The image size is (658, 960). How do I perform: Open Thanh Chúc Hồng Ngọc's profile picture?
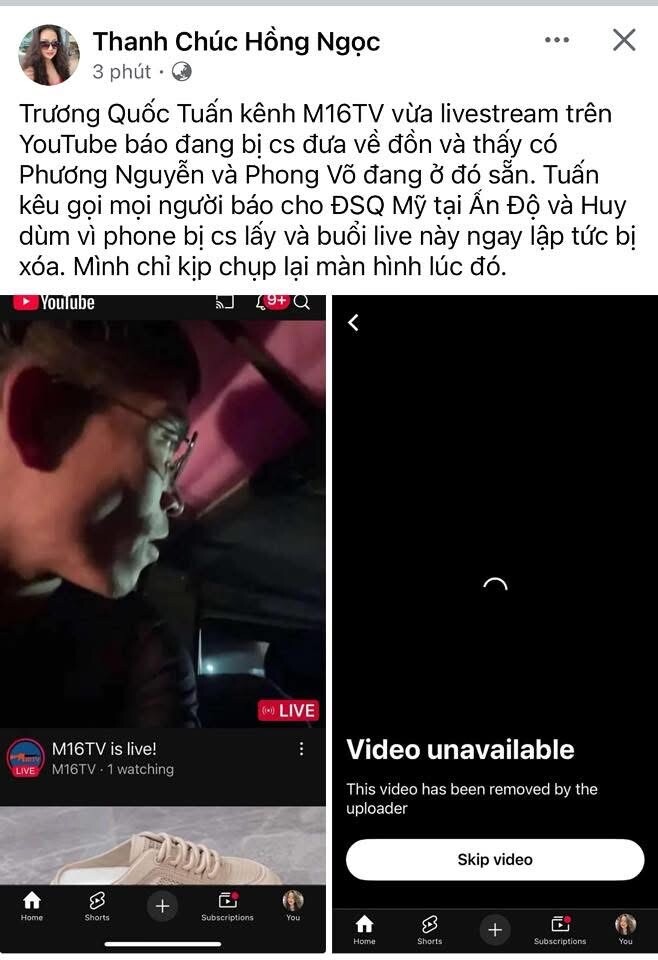click(49, 54)
